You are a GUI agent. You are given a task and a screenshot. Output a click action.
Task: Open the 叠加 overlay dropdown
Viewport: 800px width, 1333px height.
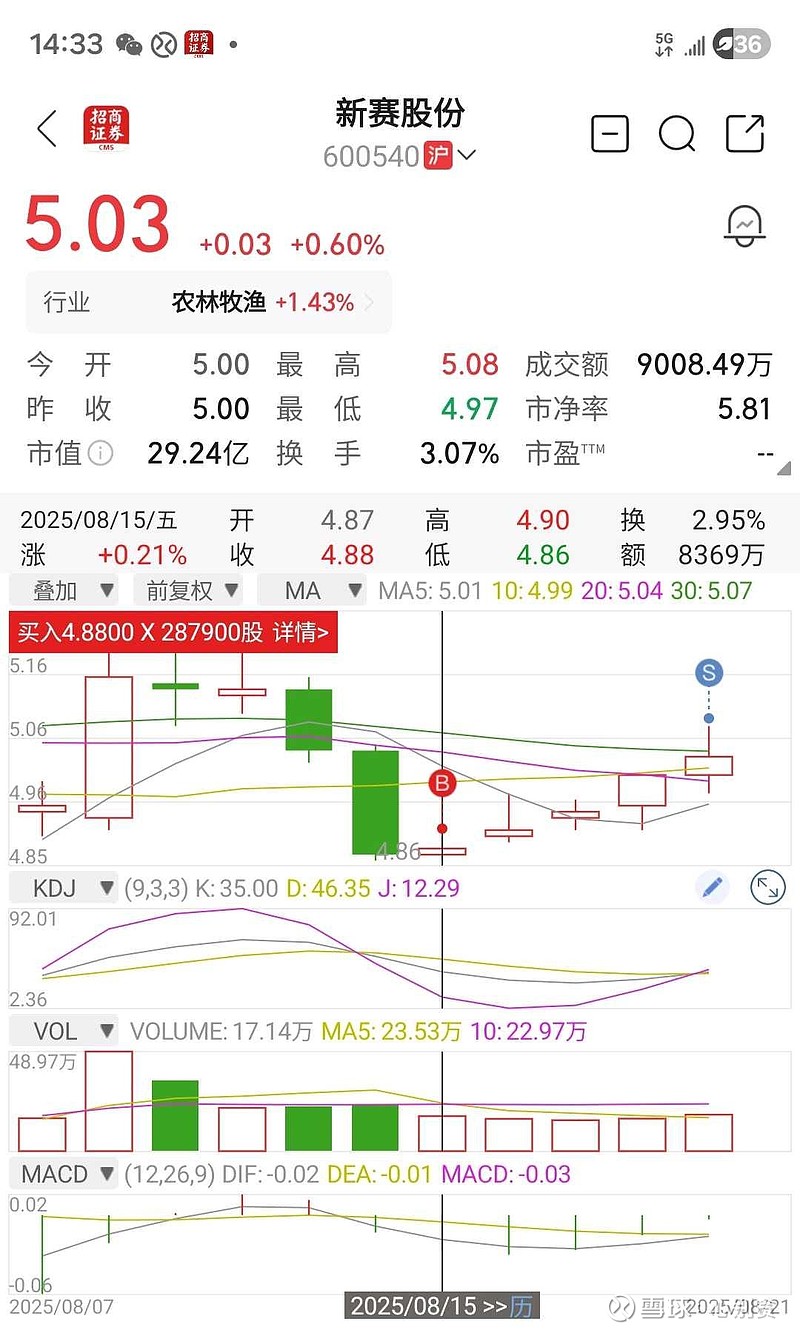pyautogui.click(x=72, y=590)
